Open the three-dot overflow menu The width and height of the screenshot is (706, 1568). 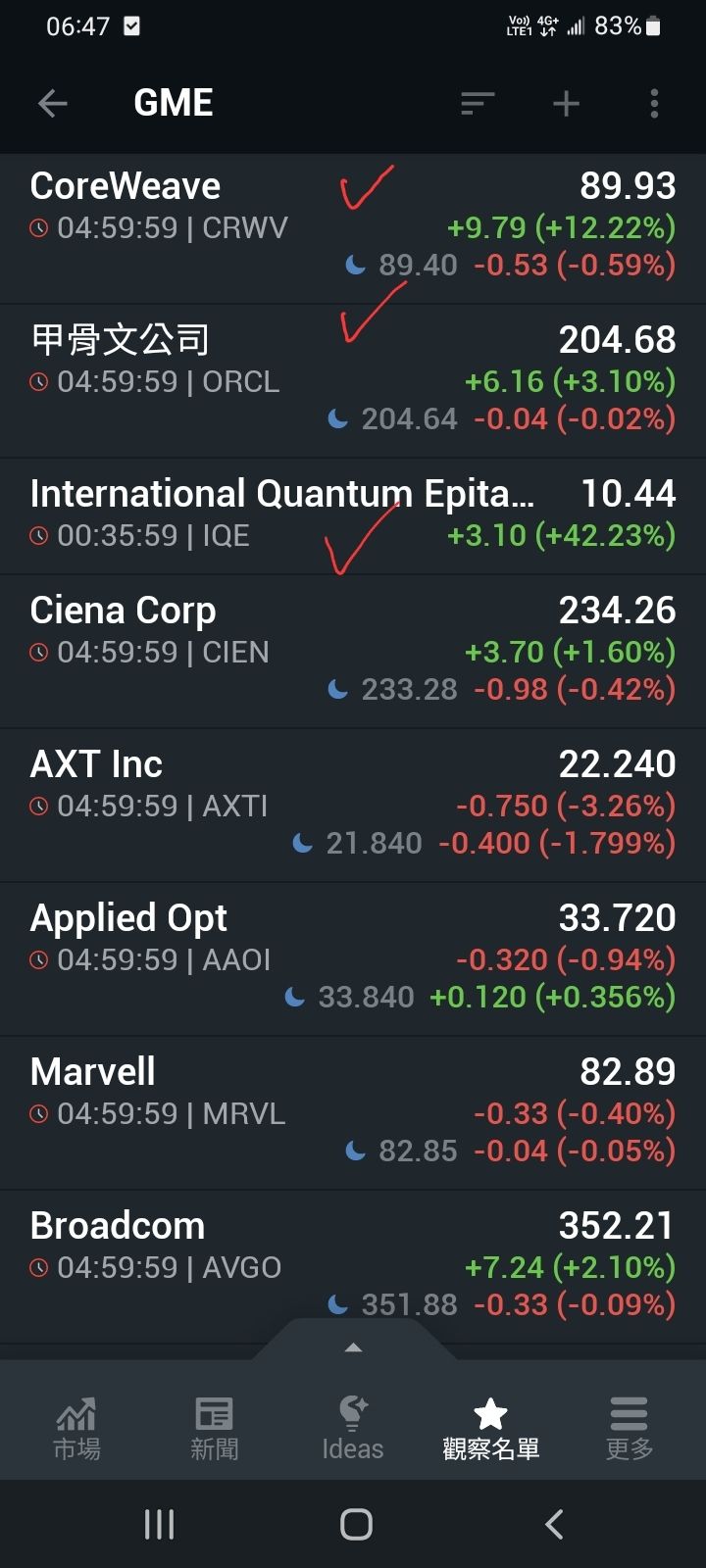coord(654,103)
